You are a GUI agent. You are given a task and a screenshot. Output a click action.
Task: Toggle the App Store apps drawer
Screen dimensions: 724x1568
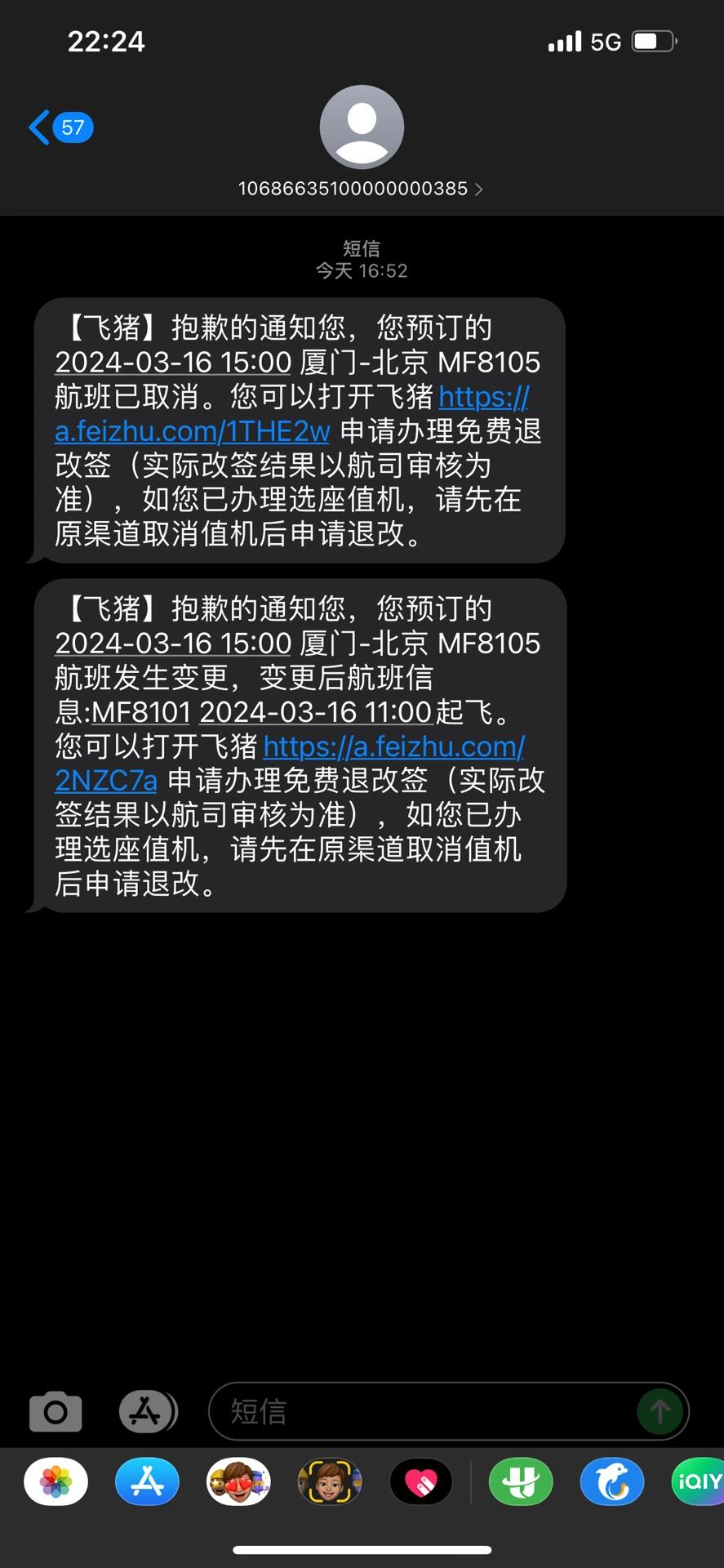tap(148, 1411)
